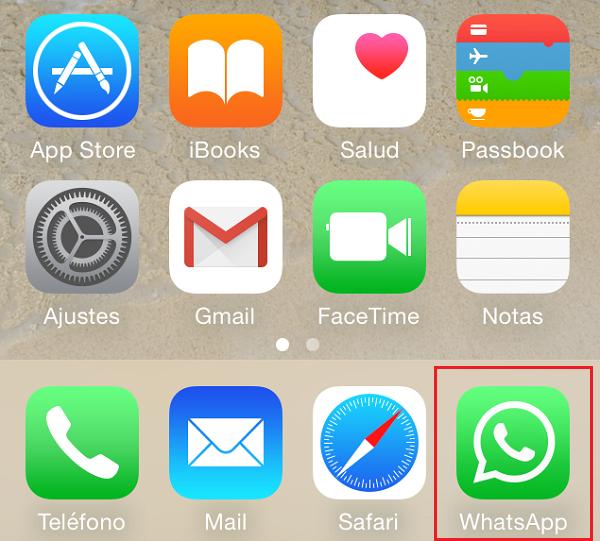The image size is (600, 541).
Task: Launch the Gmail app
Action: click(225, 237)
